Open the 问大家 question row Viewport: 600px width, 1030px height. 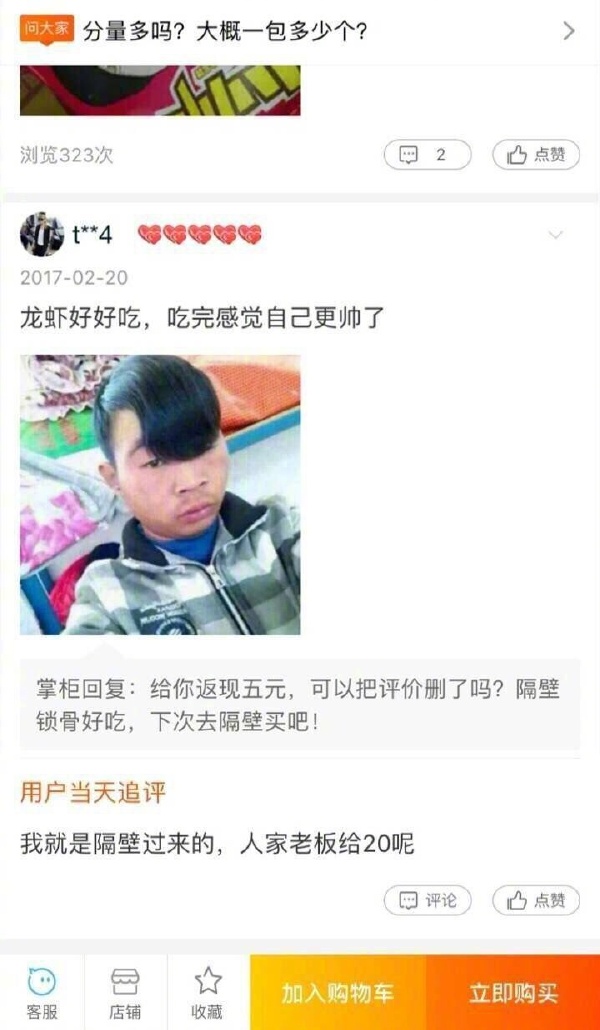pos(300,30)
